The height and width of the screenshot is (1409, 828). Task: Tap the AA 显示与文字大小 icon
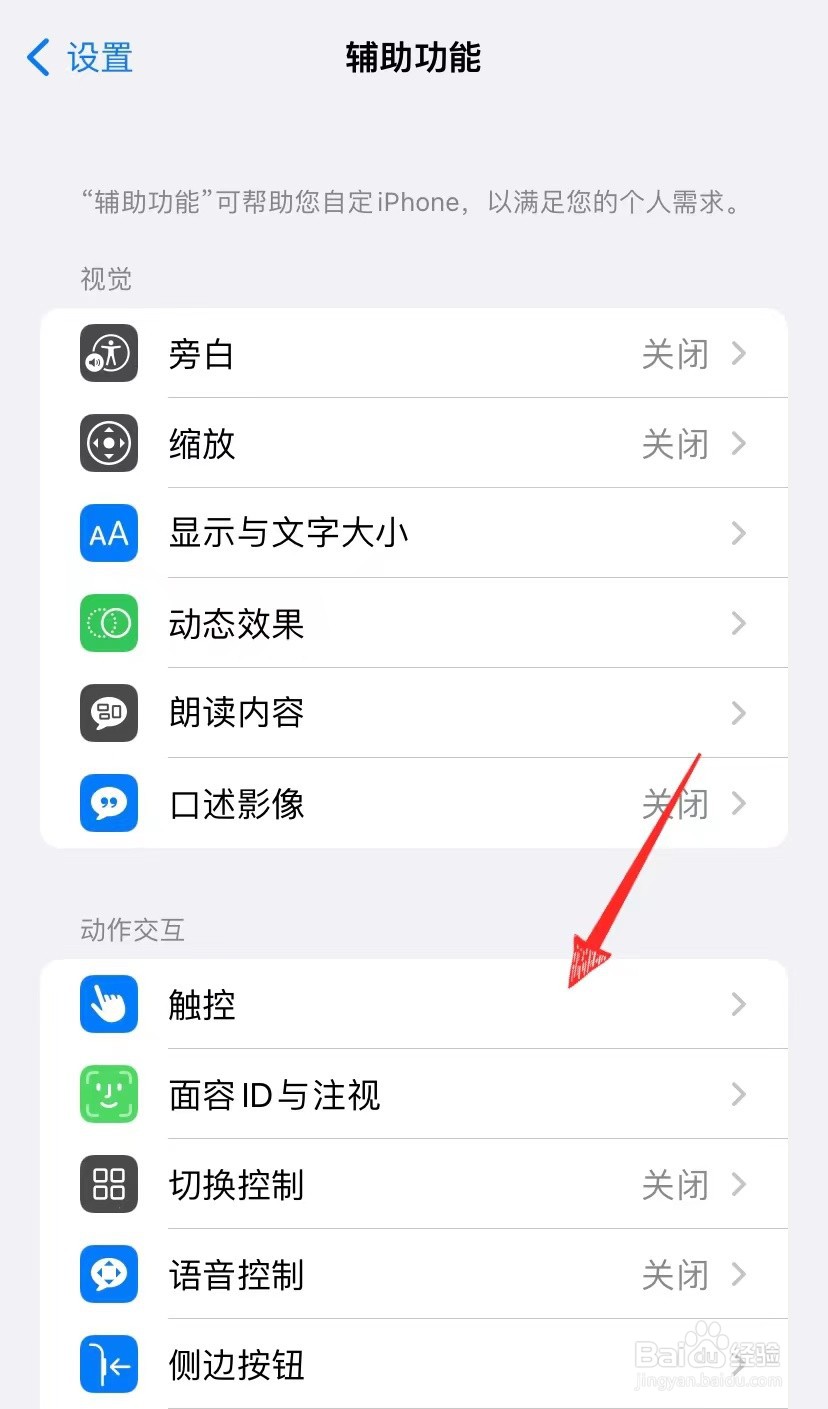coord(108,533)
